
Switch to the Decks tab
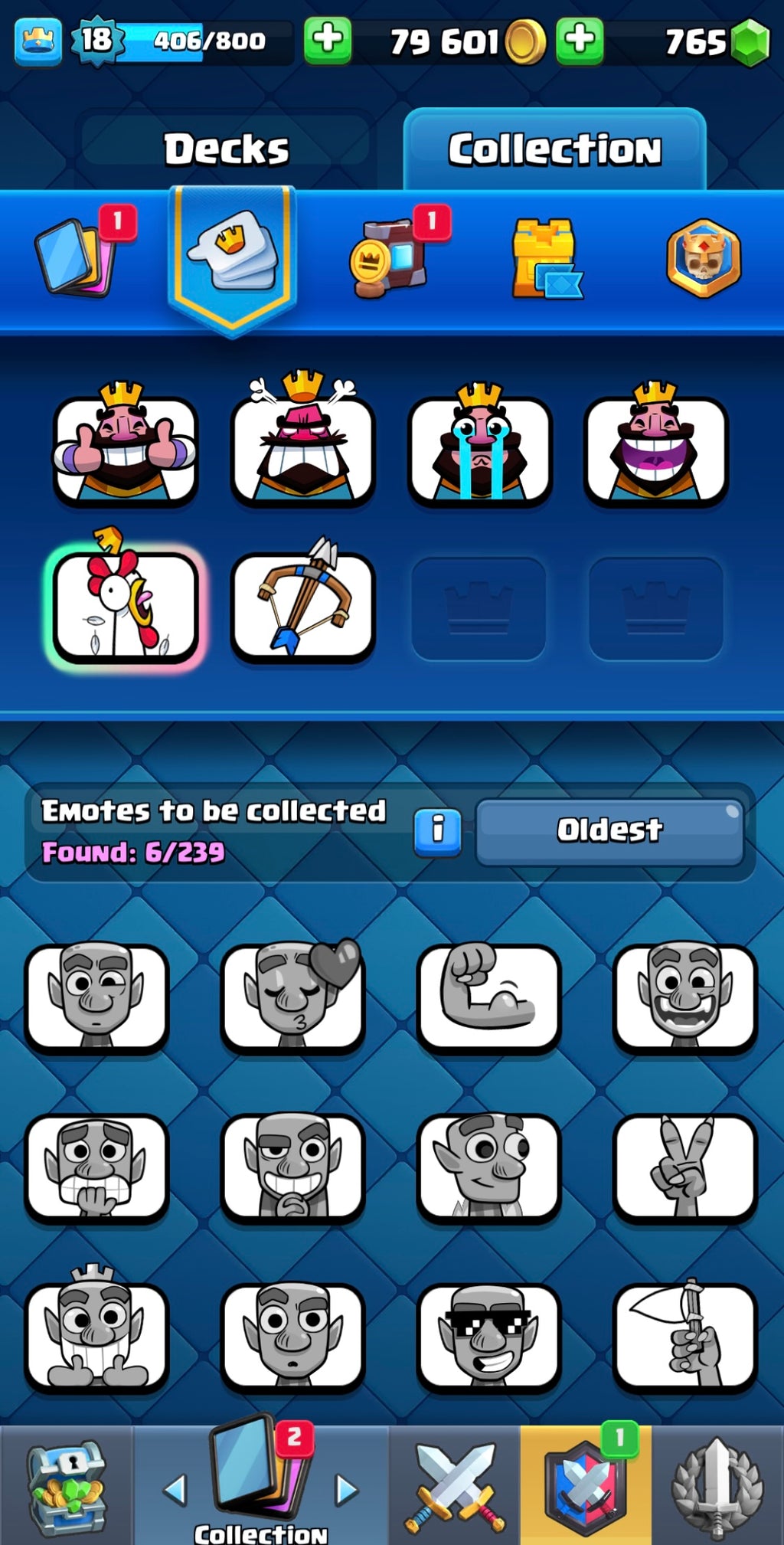pos(227,147)
